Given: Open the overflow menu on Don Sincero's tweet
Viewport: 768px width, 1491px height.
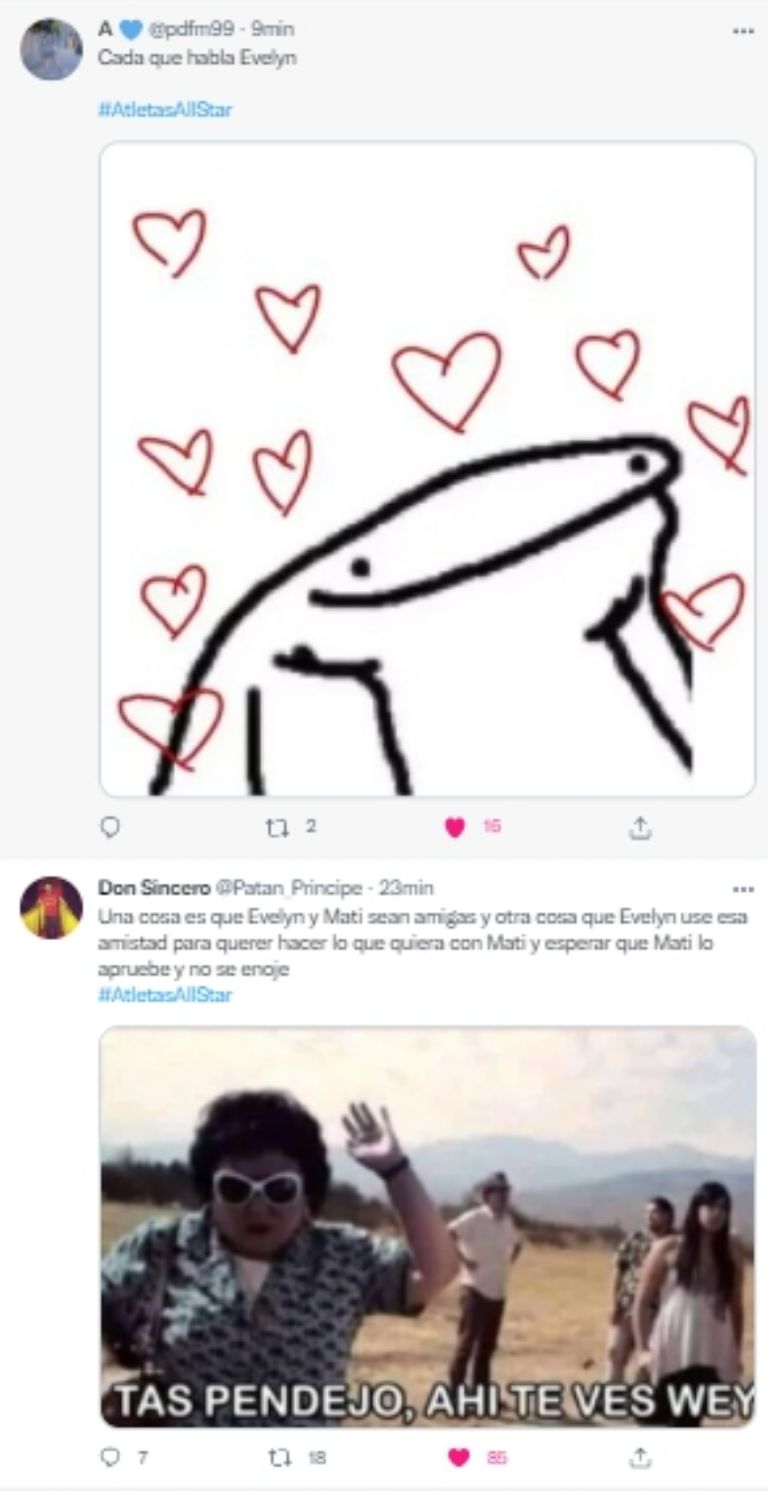Looking at the screenshot, I should [743, 889].
